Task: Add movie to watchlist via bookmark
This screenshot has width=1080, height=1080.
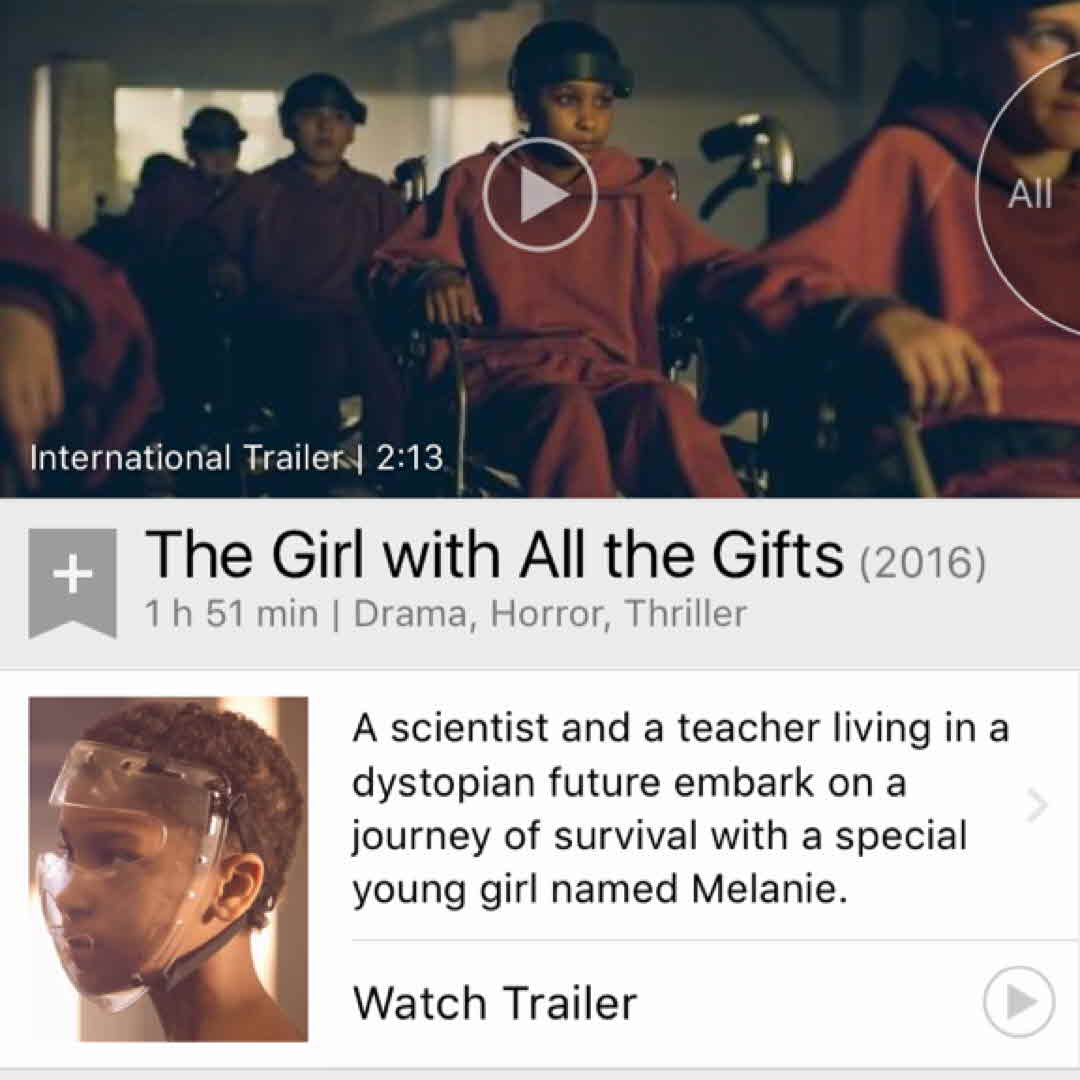Action: 72,581
